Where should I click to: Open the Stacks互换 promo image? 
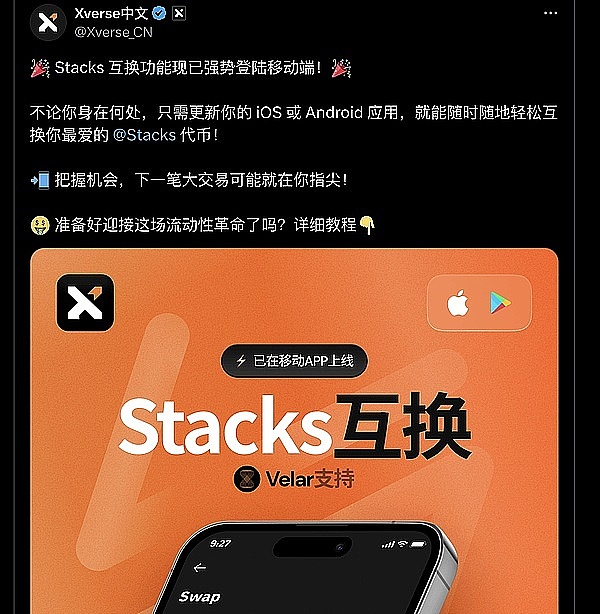294,430
